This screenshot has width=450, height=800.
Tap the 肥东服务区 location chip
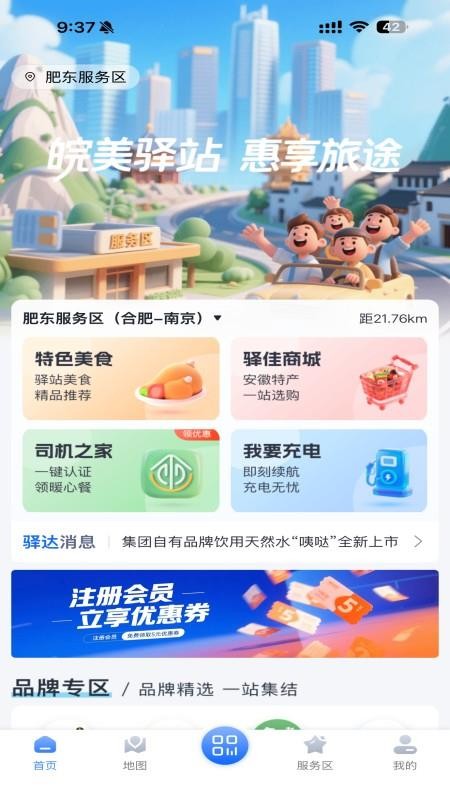(x=76, y=77)
